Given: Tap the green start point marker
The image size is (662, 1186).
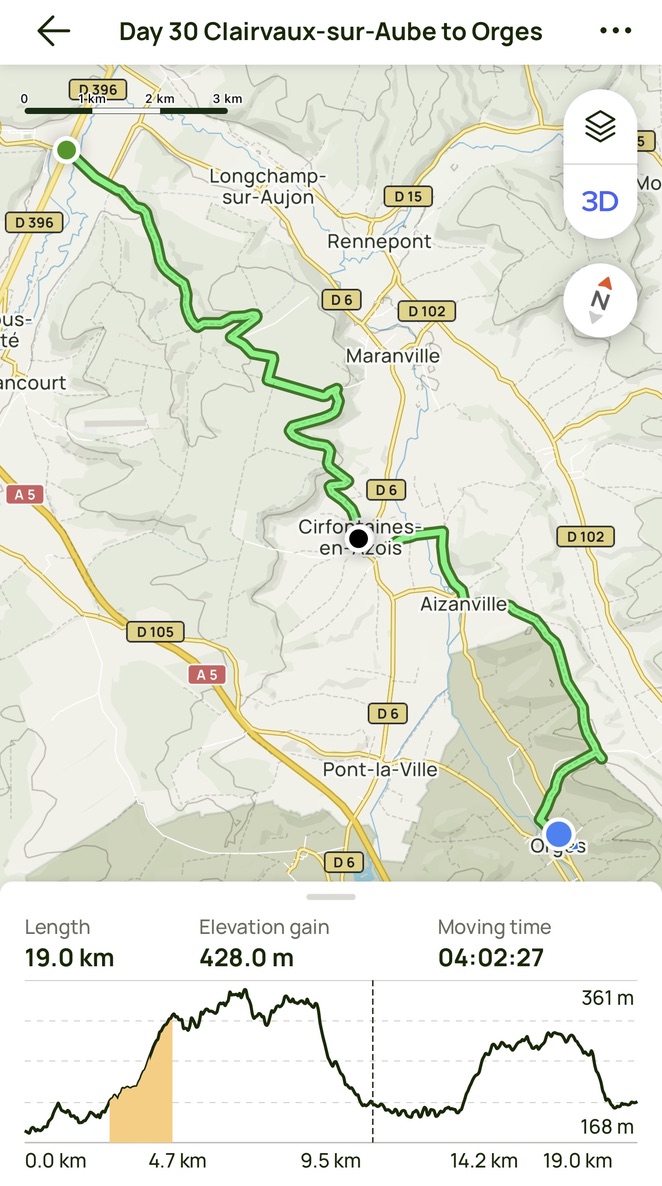Looking at the screenshot, I should coord(66,150).
